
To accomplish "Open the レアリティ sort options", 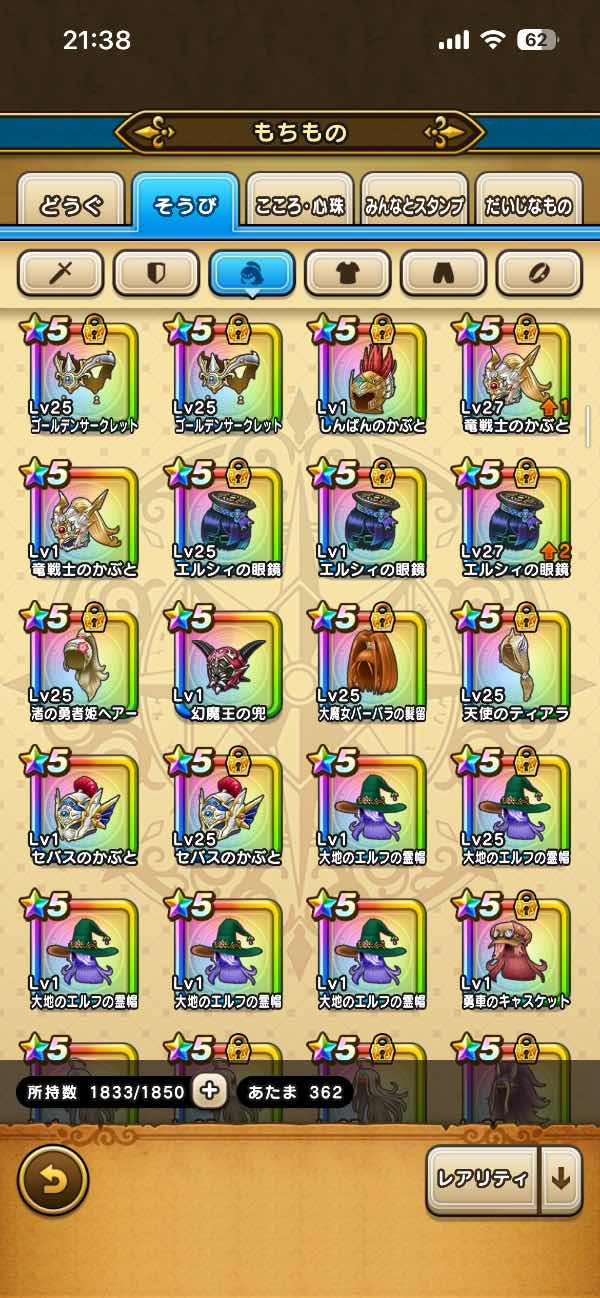I will 482,1179.
